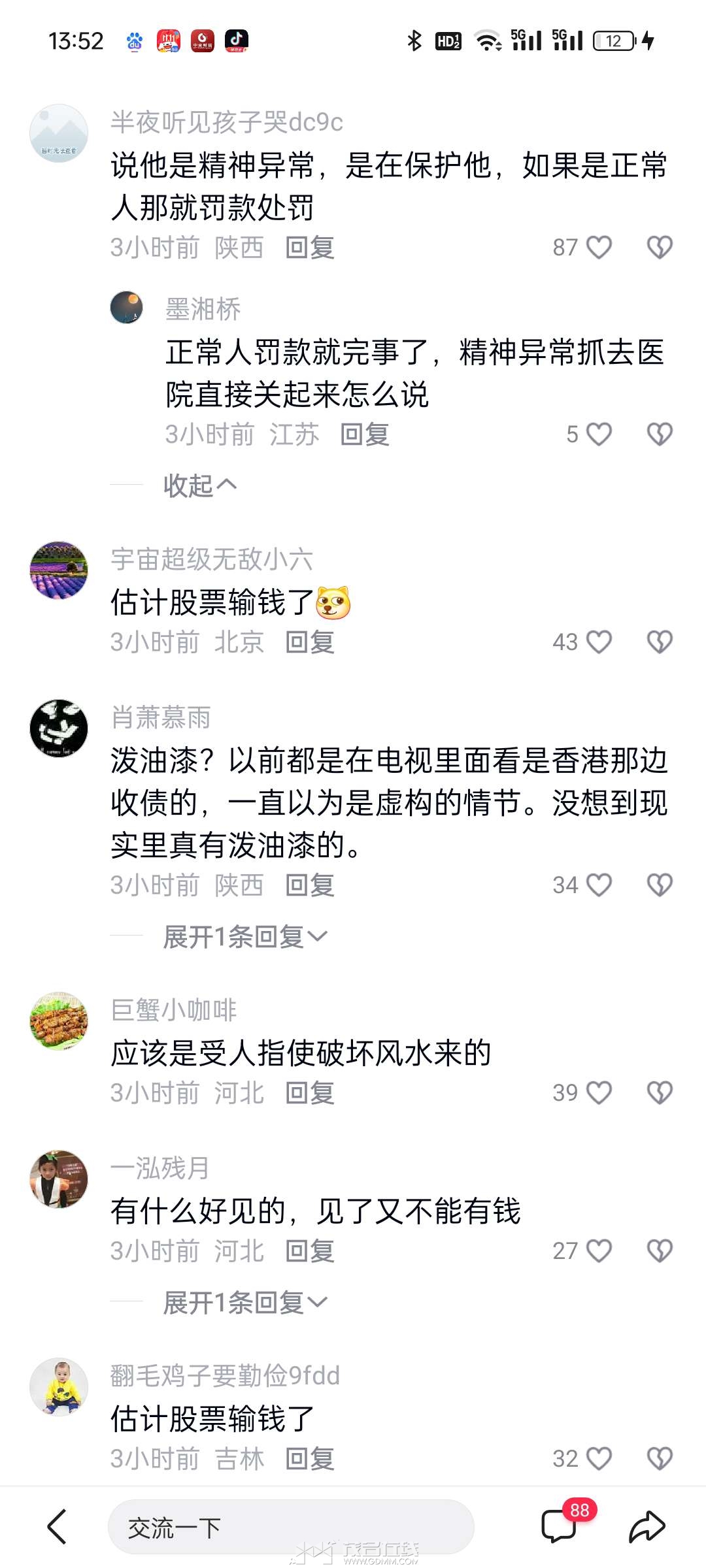This screenshot has height=1568, width=706.
Task: Open the comments icon showing 88
Action: coord(560,1526)
